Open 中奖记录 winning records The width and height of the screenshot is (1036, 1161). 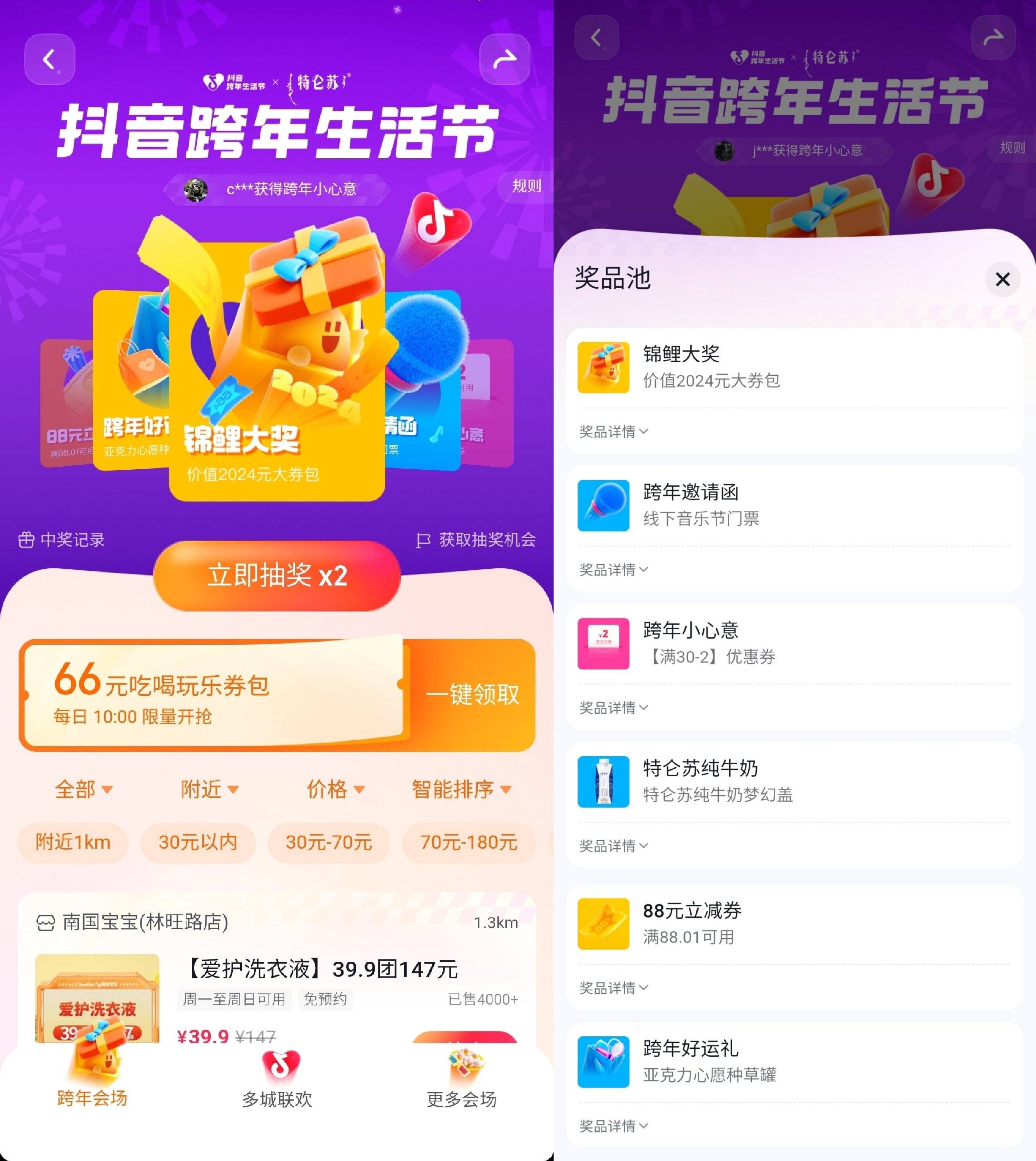tap(62, 540)
